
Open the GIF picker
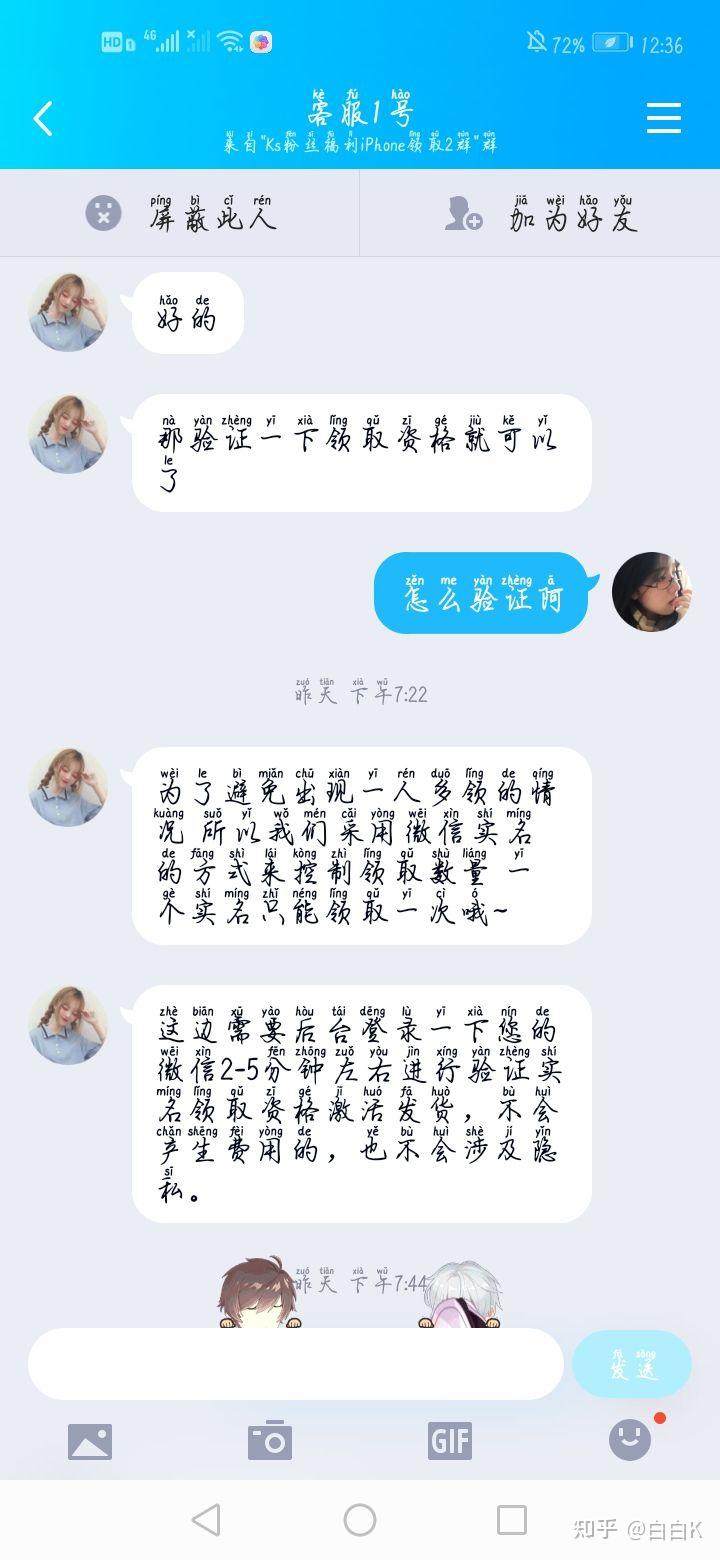pyautogui.click(x=450, y=1441)
